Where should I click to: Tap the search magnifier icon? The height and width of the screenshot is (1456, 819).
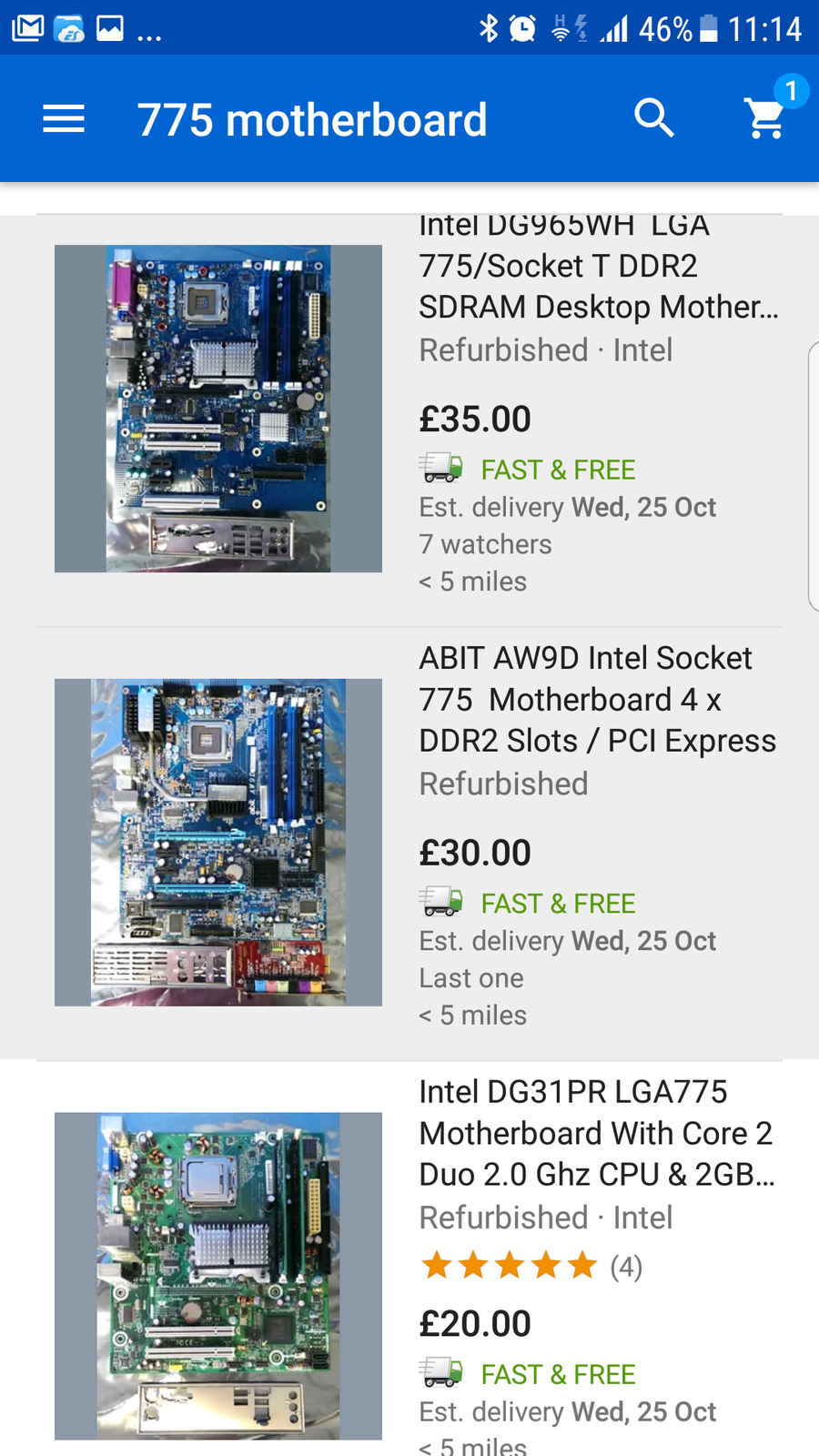tap(653, 119)
